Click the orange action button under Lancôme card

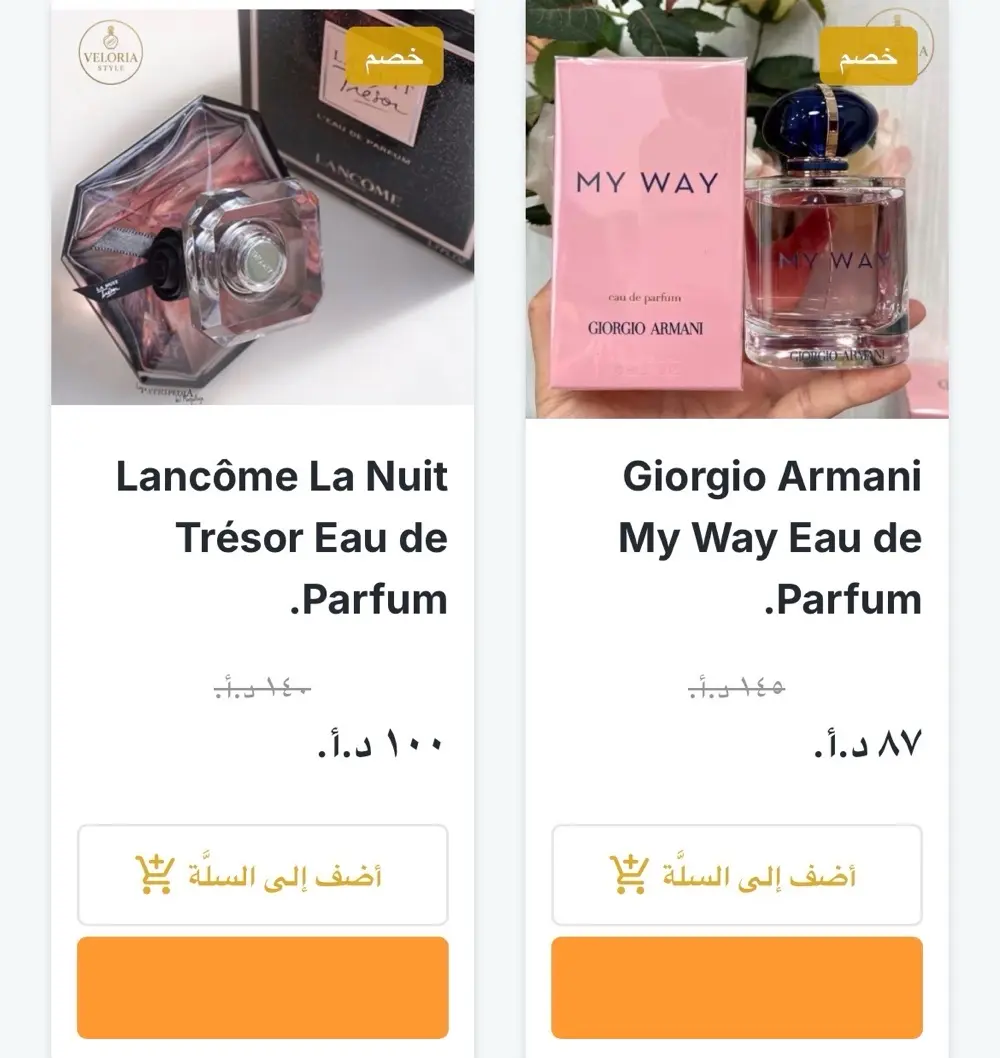263,988
